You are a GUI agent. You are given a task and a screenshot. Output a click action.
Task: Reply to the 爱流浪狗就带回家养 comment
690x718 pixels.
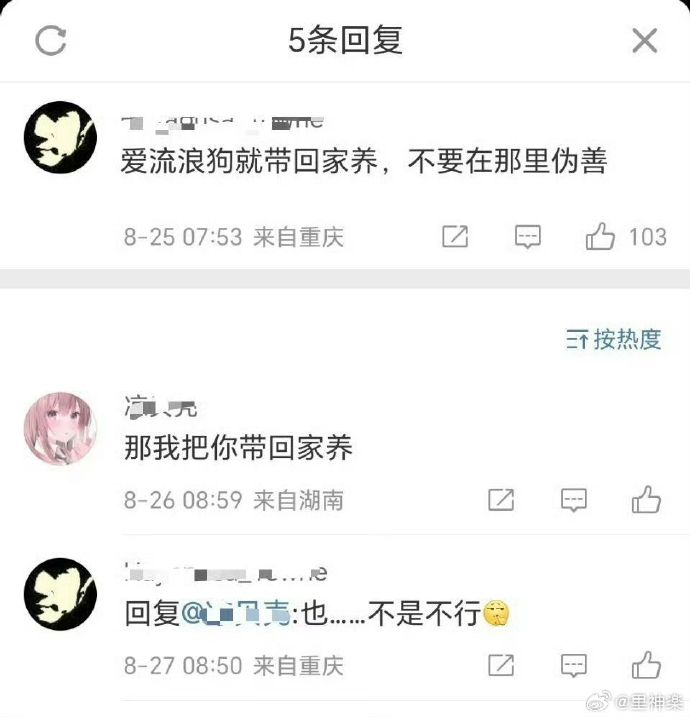click(x=527, y=237)
